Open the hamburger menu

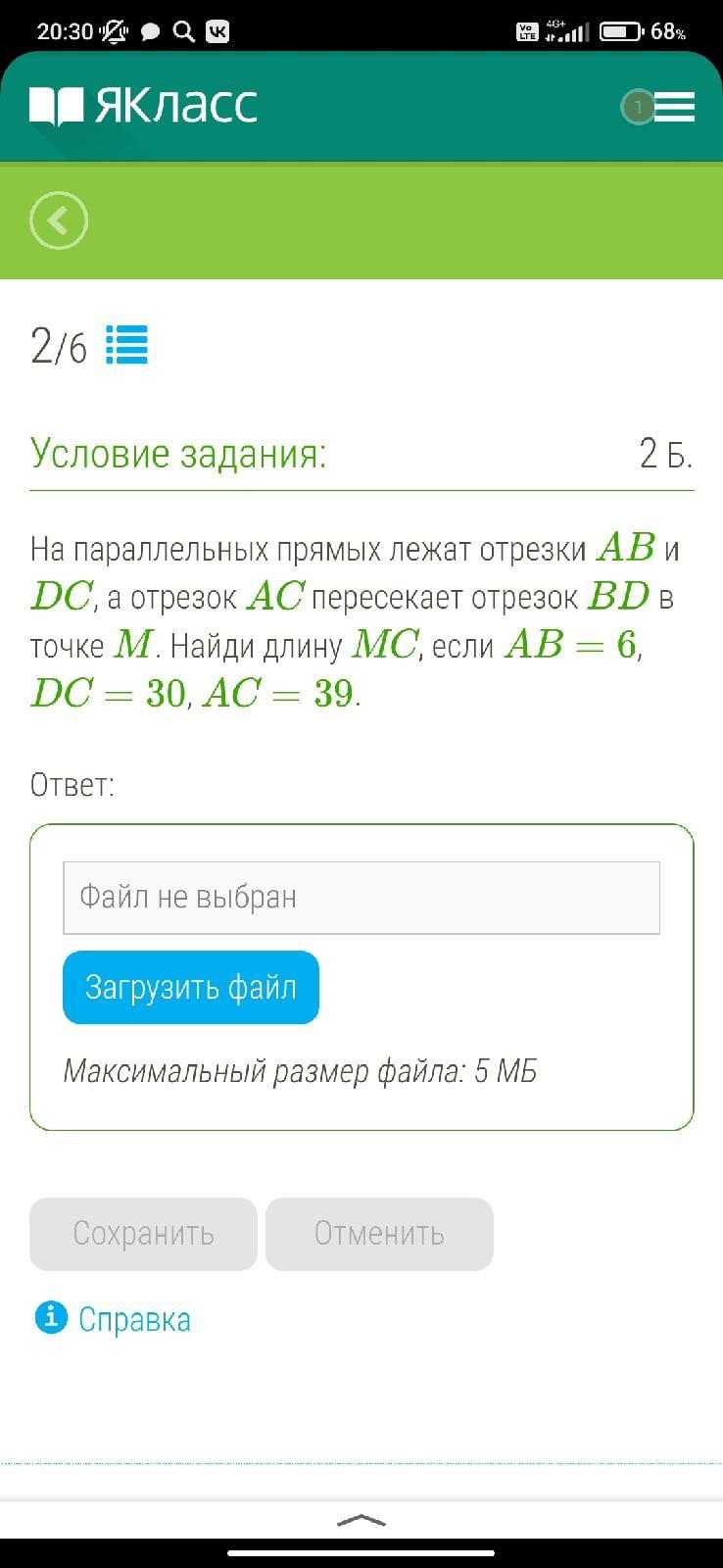pos(674,107)
